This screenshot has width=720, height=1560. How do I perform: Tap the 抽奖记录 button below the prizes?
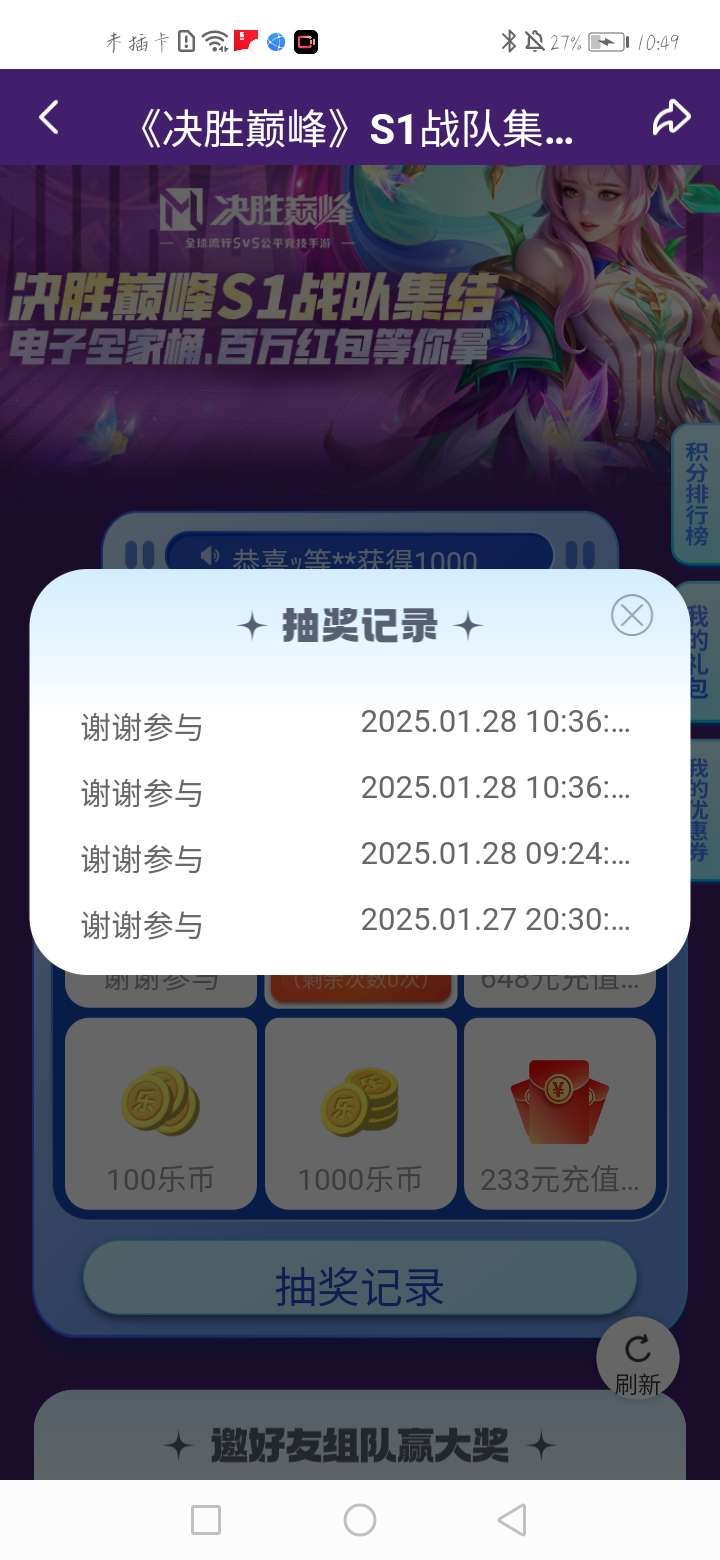[360, 1288]
